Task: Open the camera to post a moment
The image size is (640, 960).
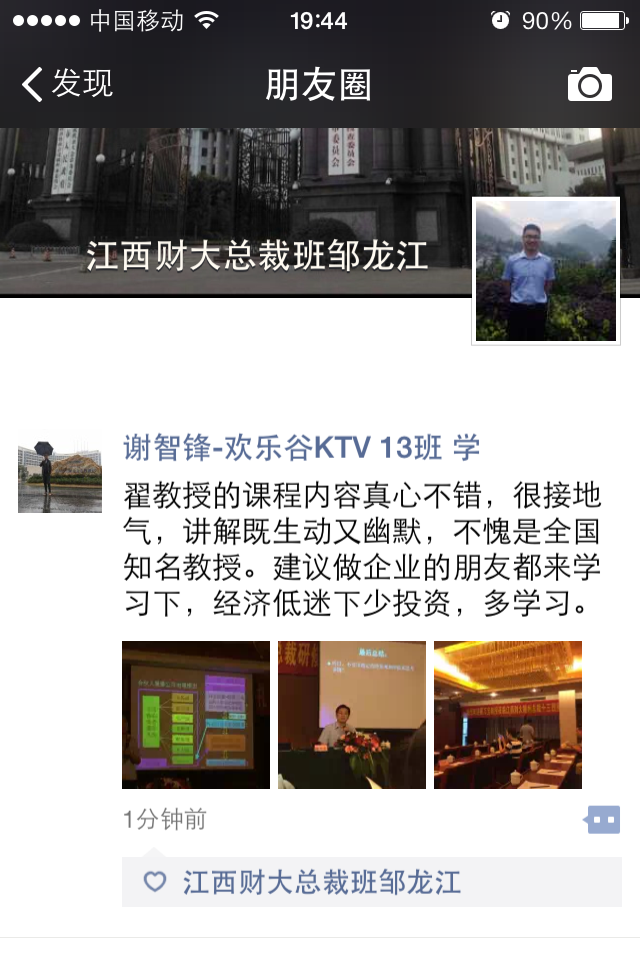Action: [x=589, y=84]
